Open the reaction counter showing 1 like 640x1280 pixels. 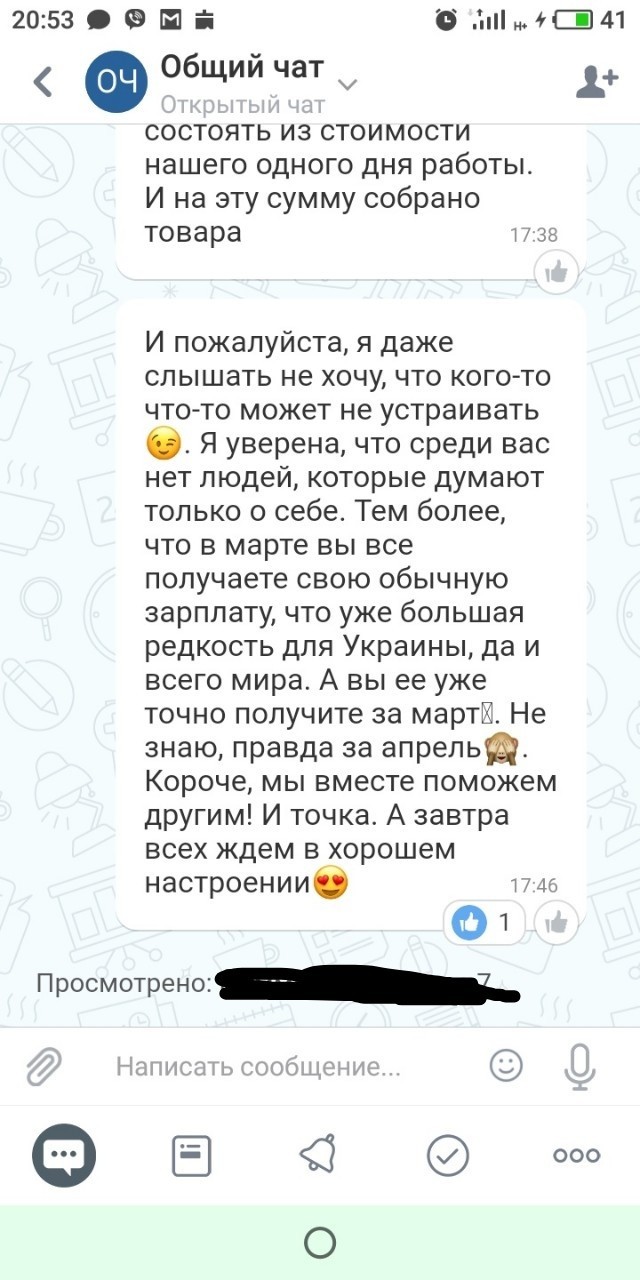485,923
